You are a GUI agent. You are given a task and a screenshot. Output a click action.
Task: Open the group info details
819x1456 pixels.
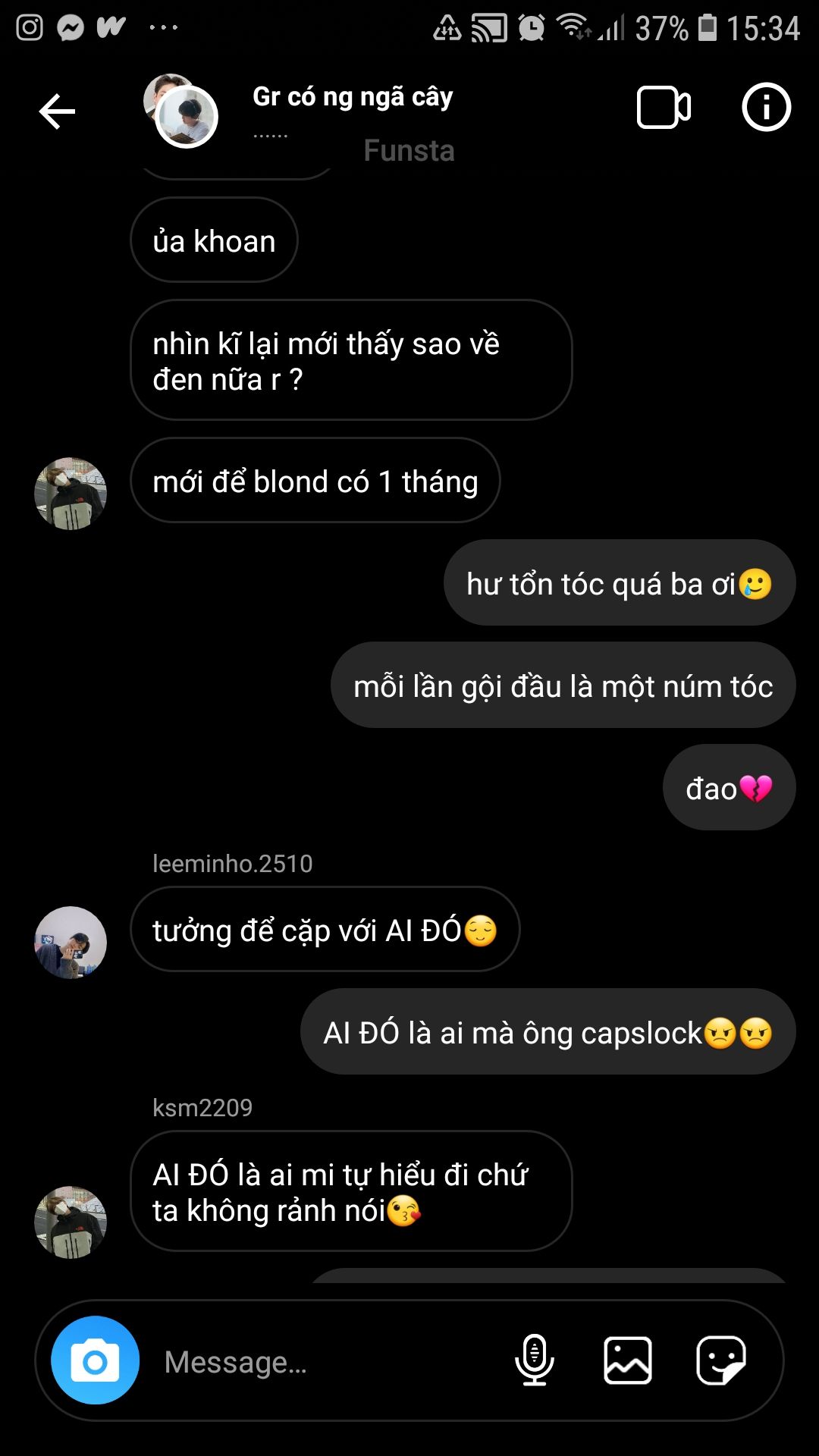766,107
